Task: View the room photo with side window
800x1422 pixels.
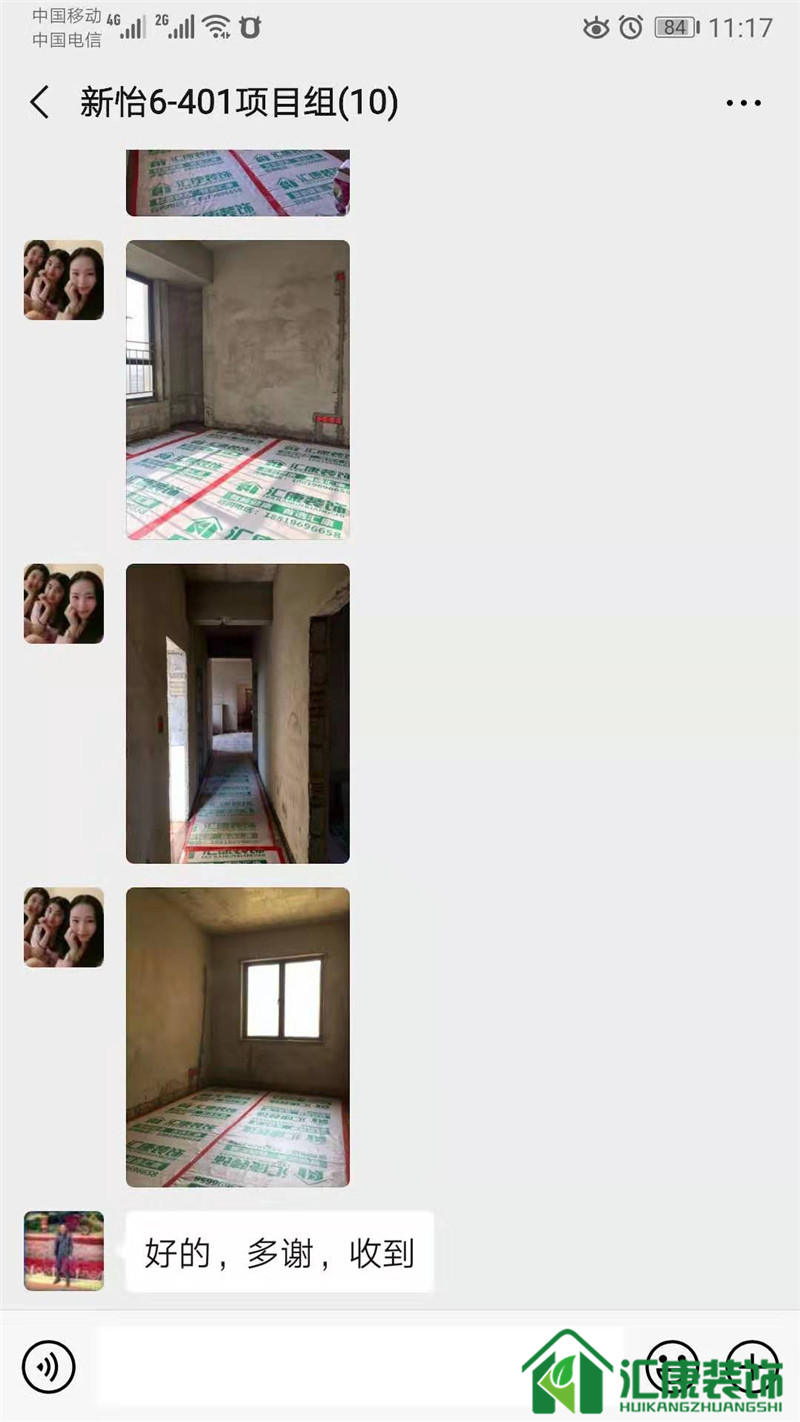Action: click(x=237, y=390)
